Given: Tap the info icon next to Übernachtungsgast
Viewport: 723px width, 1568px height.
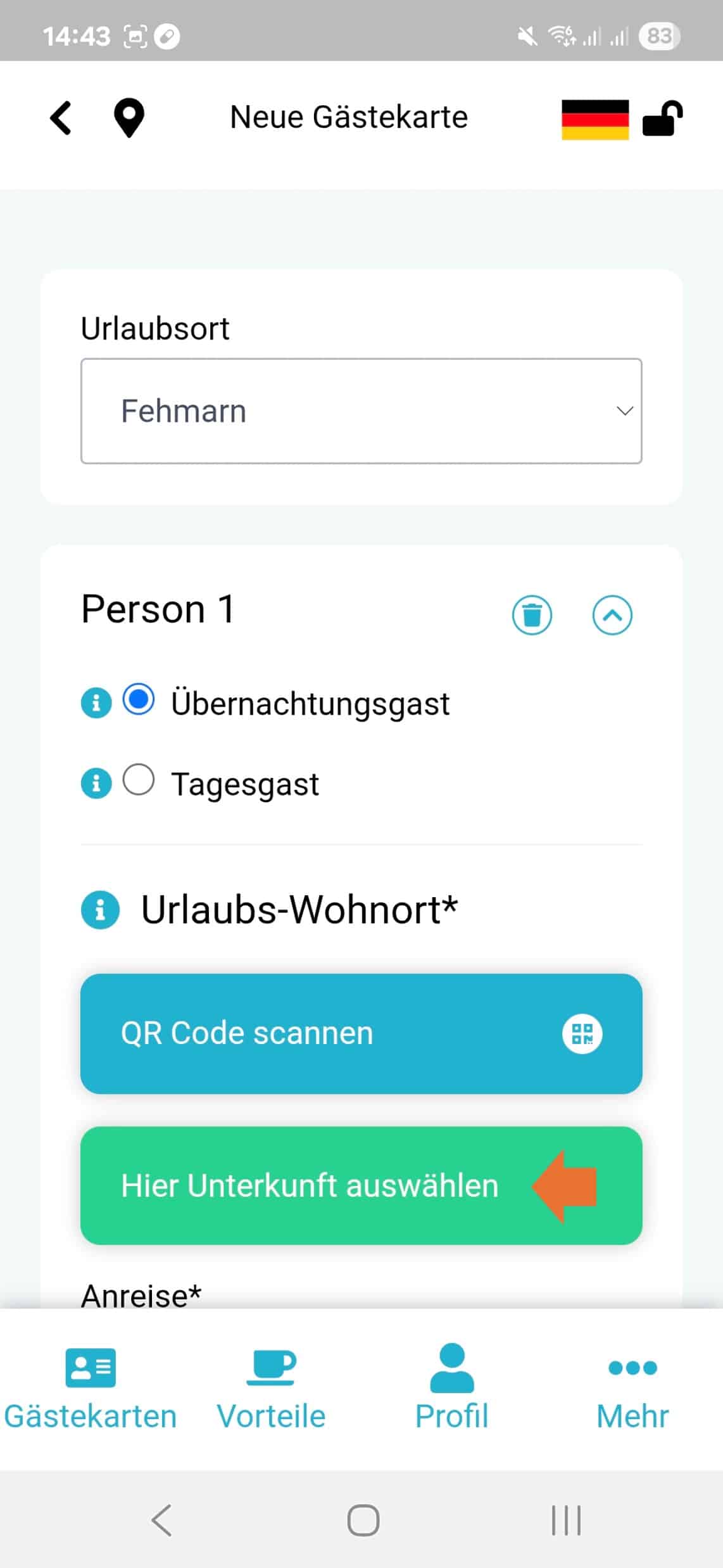Looking at the screenshot, I should (96, 702).
